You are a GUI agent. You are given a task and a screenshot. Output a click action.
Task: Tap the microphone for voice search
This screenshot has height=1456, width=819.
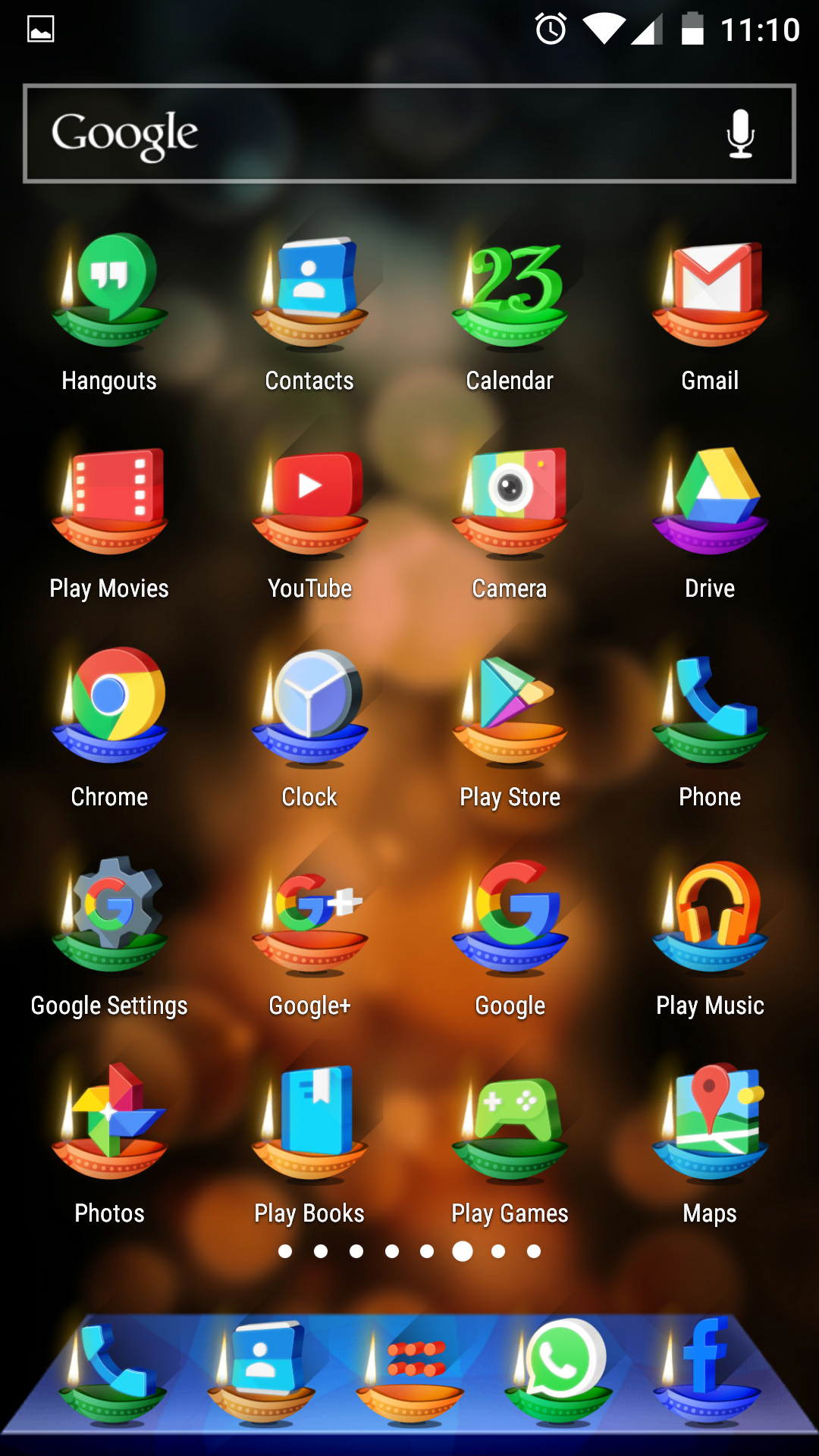tap(739, 135)
